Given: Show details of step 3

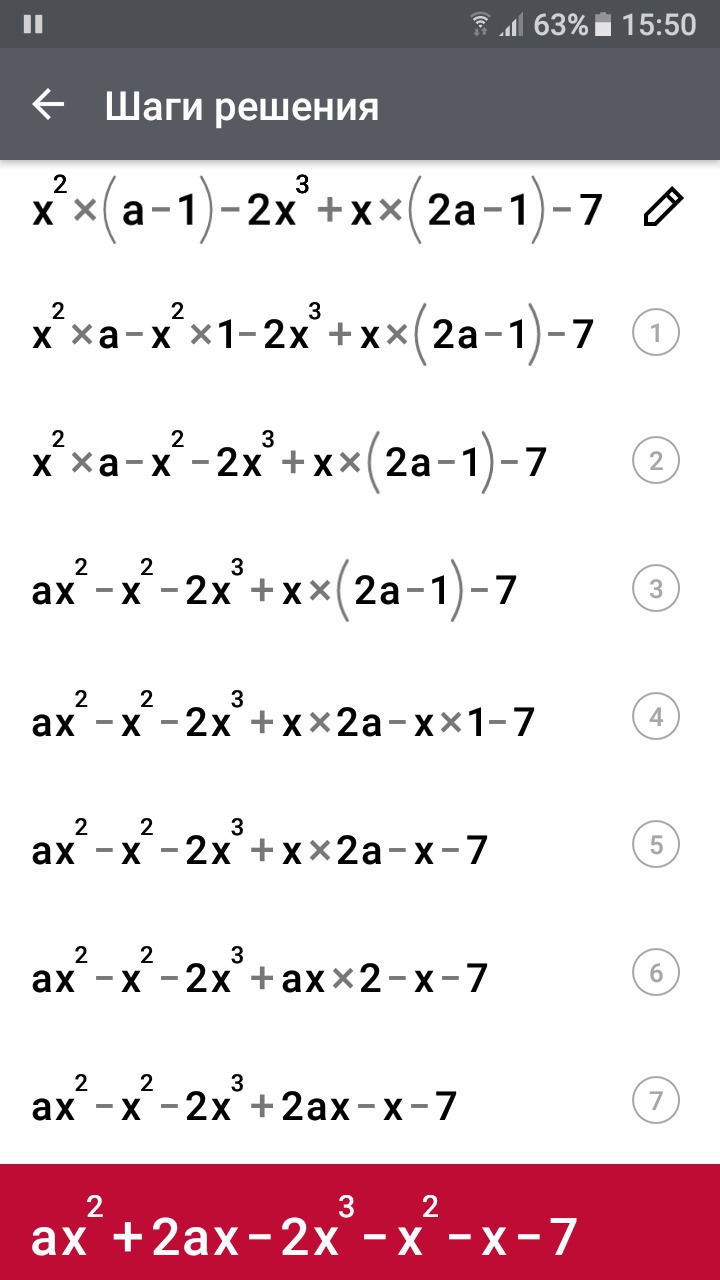Looking at the screenshot, I should [x=656, y=589].
